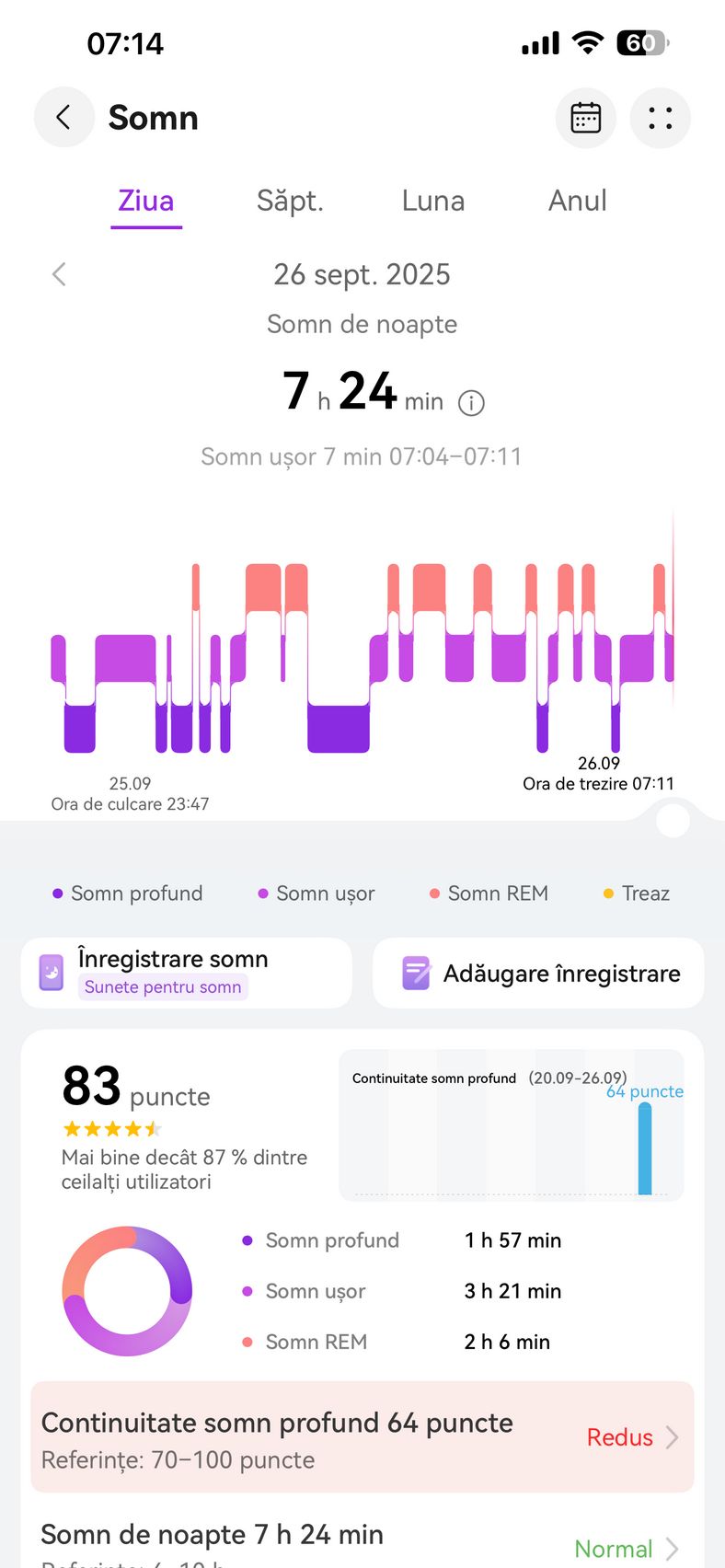Go back from the Somn screen

click(x=63, y=118)
